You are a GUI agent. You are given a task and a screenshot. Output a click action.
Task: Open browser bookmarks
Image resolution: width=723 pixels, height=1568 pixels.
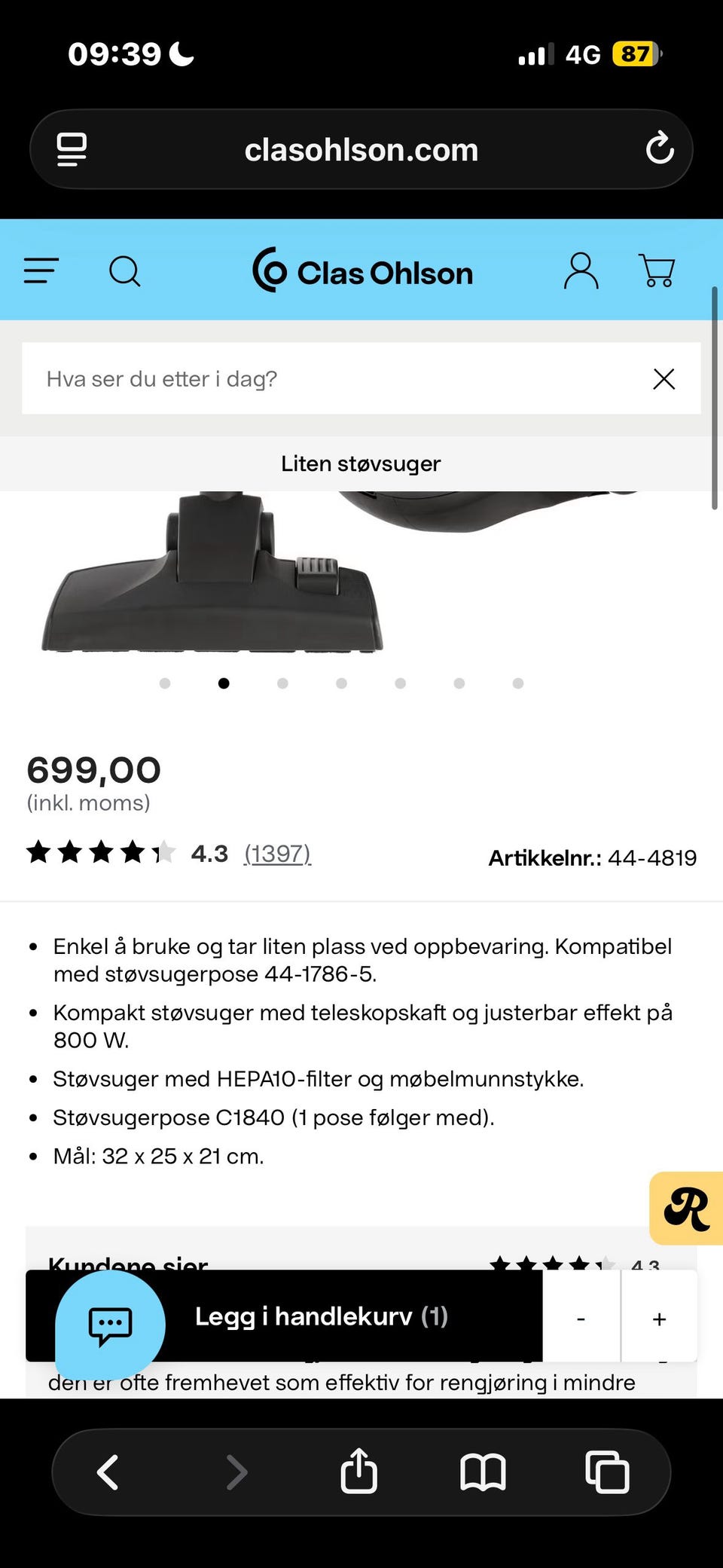click(x=483, y=1472)
